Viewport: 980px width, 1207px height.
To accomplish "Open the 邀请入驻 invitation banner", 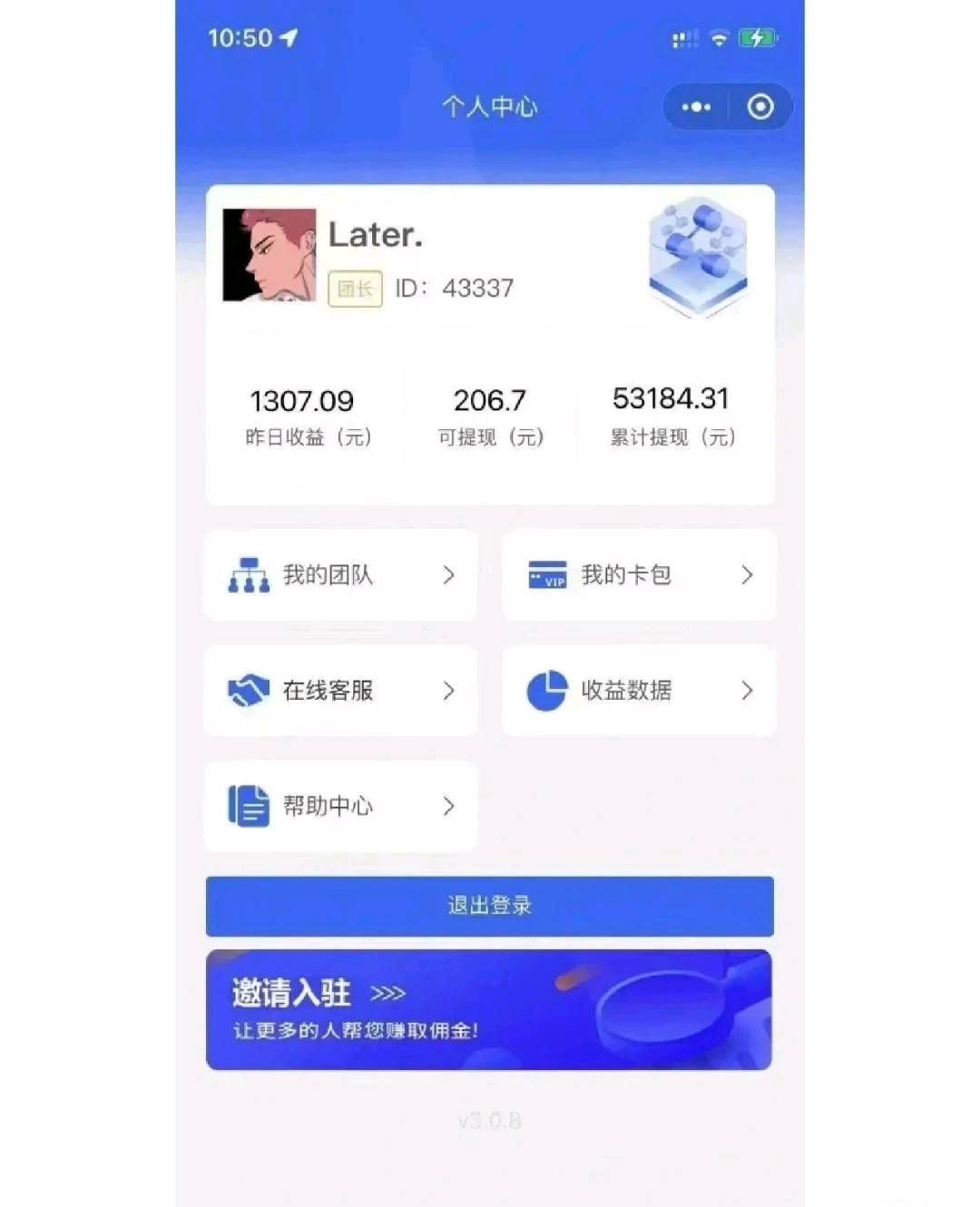I will [x=489, y=1010].
